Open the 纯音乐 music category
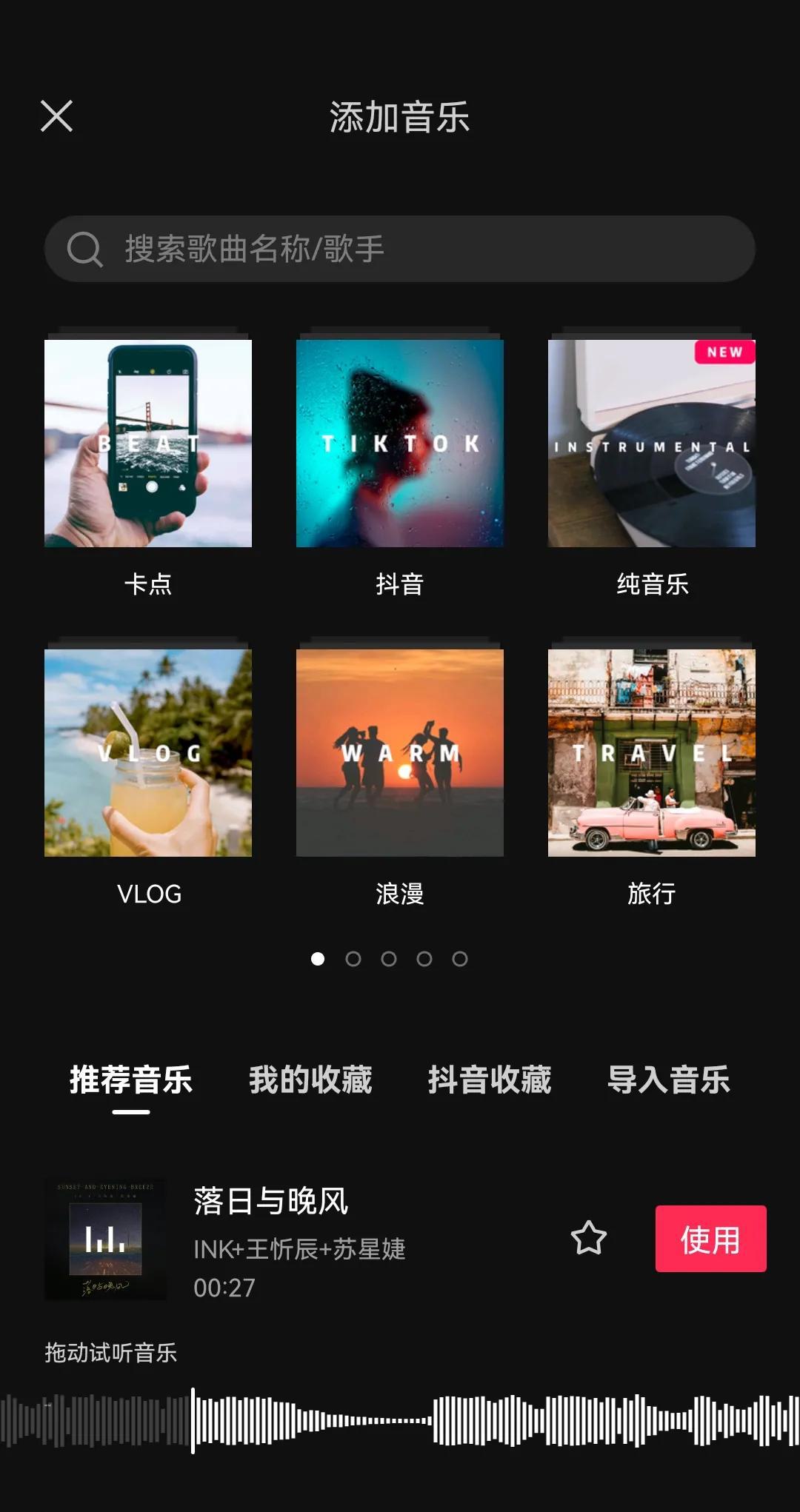This screenshot has height=1512, width=800. click(x=652, y=444)
